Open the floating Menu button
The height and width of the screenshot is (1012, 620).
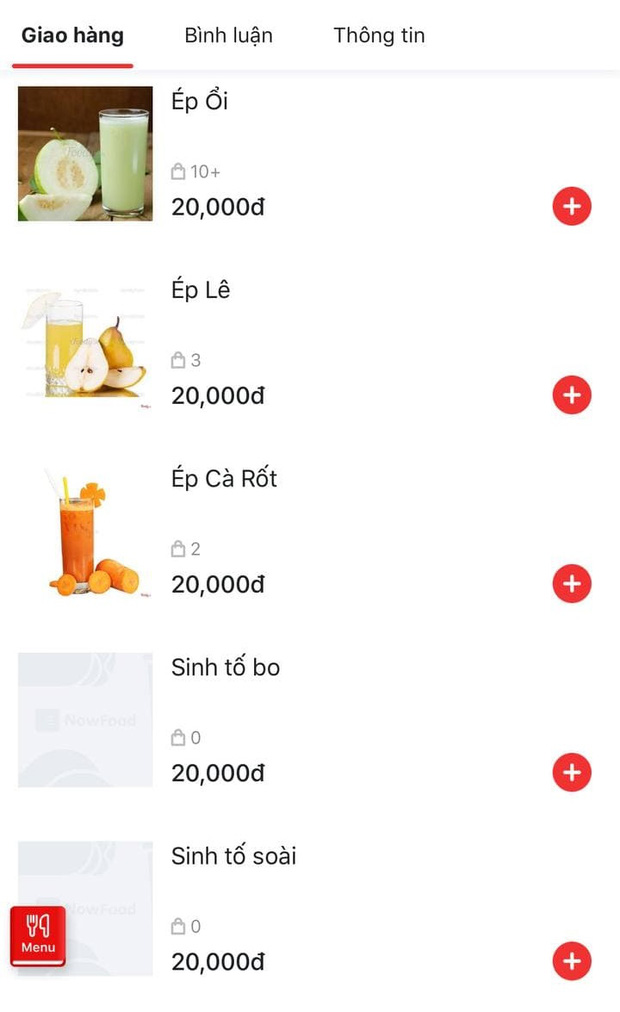pyautogui.click(x=38, y=936)
